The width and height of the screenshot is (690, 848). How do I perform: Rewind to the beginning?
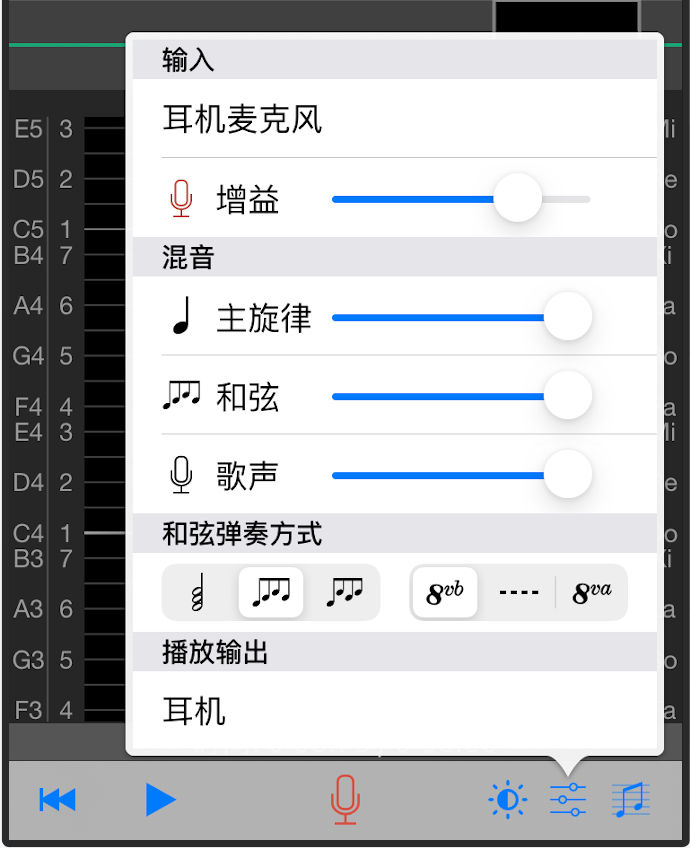[57, 799]
